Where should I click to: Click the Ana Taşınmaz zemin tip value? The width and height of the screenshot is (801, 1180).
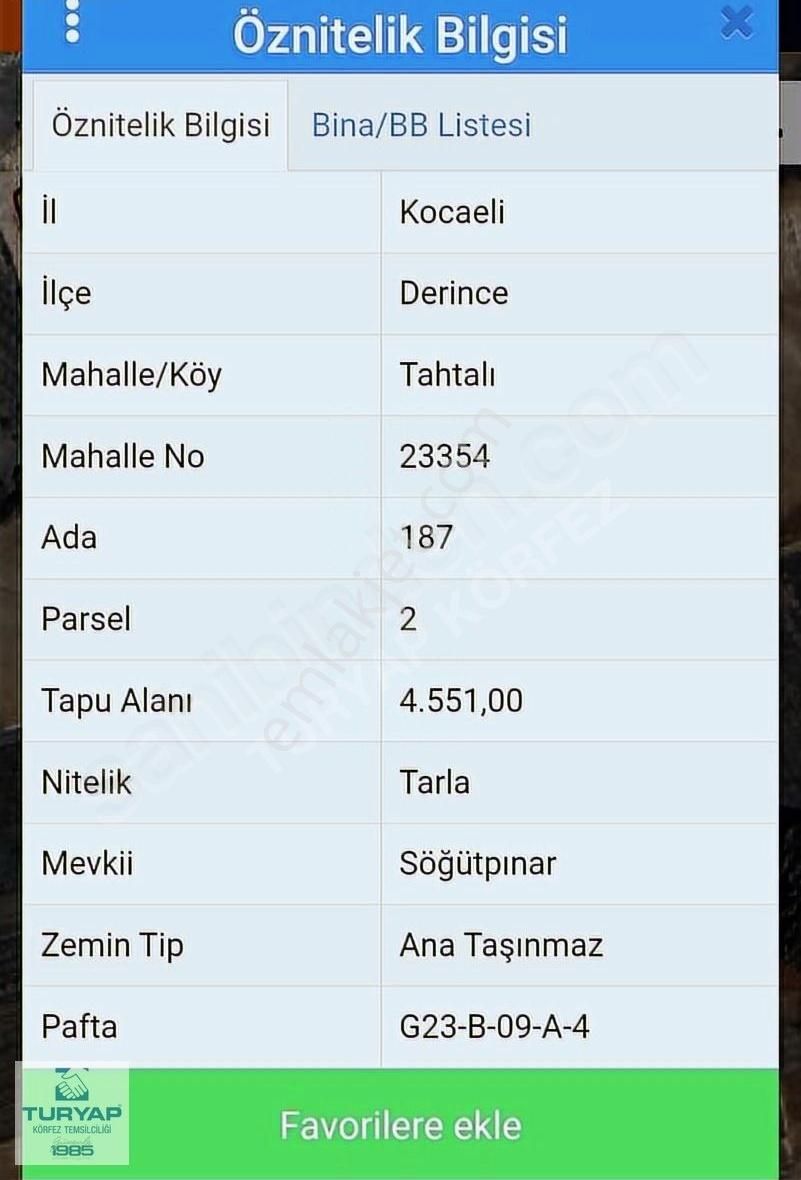point(498,944)
